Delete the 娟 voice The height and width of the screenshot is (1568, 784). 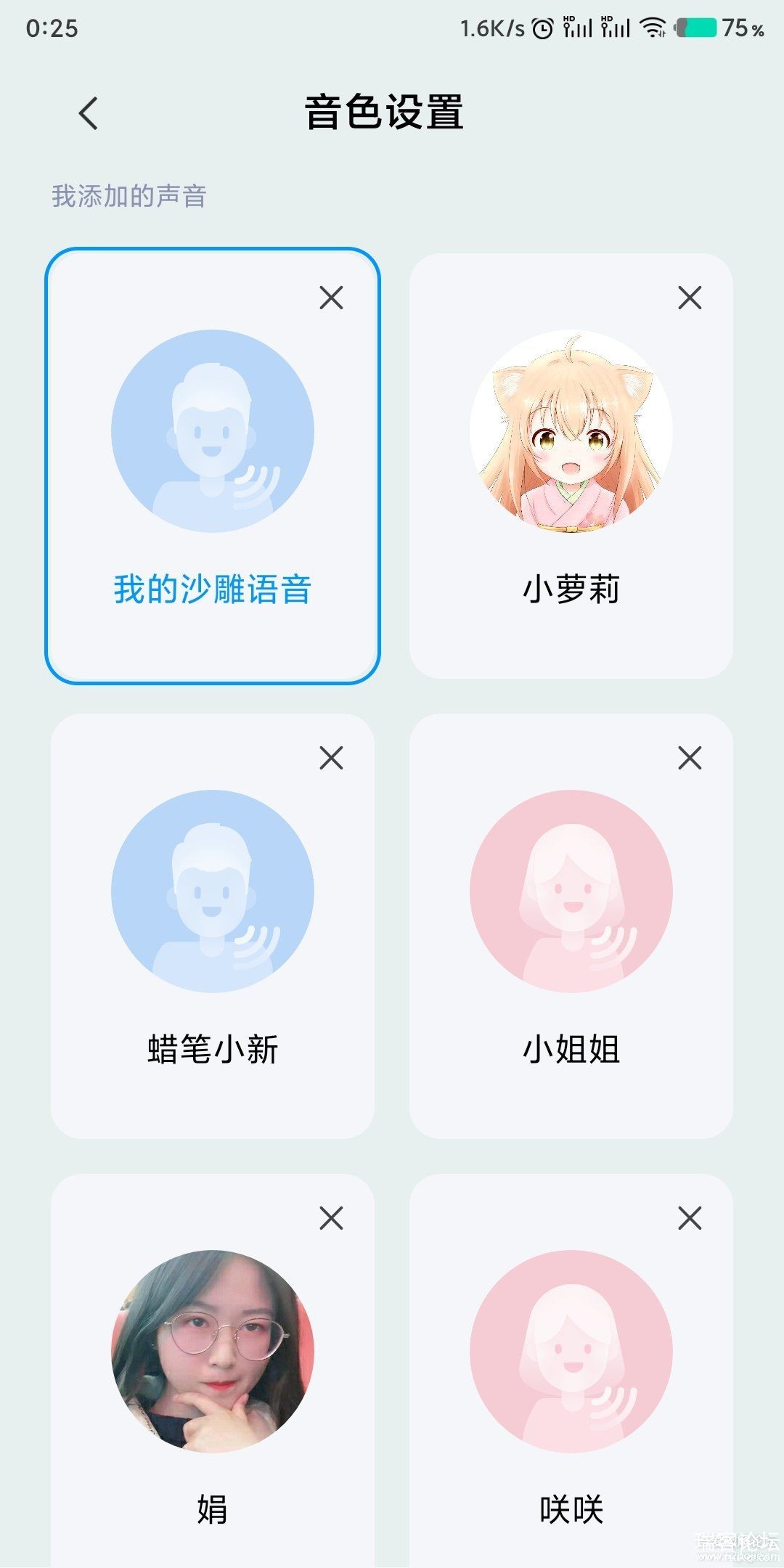coord(331,1218)
